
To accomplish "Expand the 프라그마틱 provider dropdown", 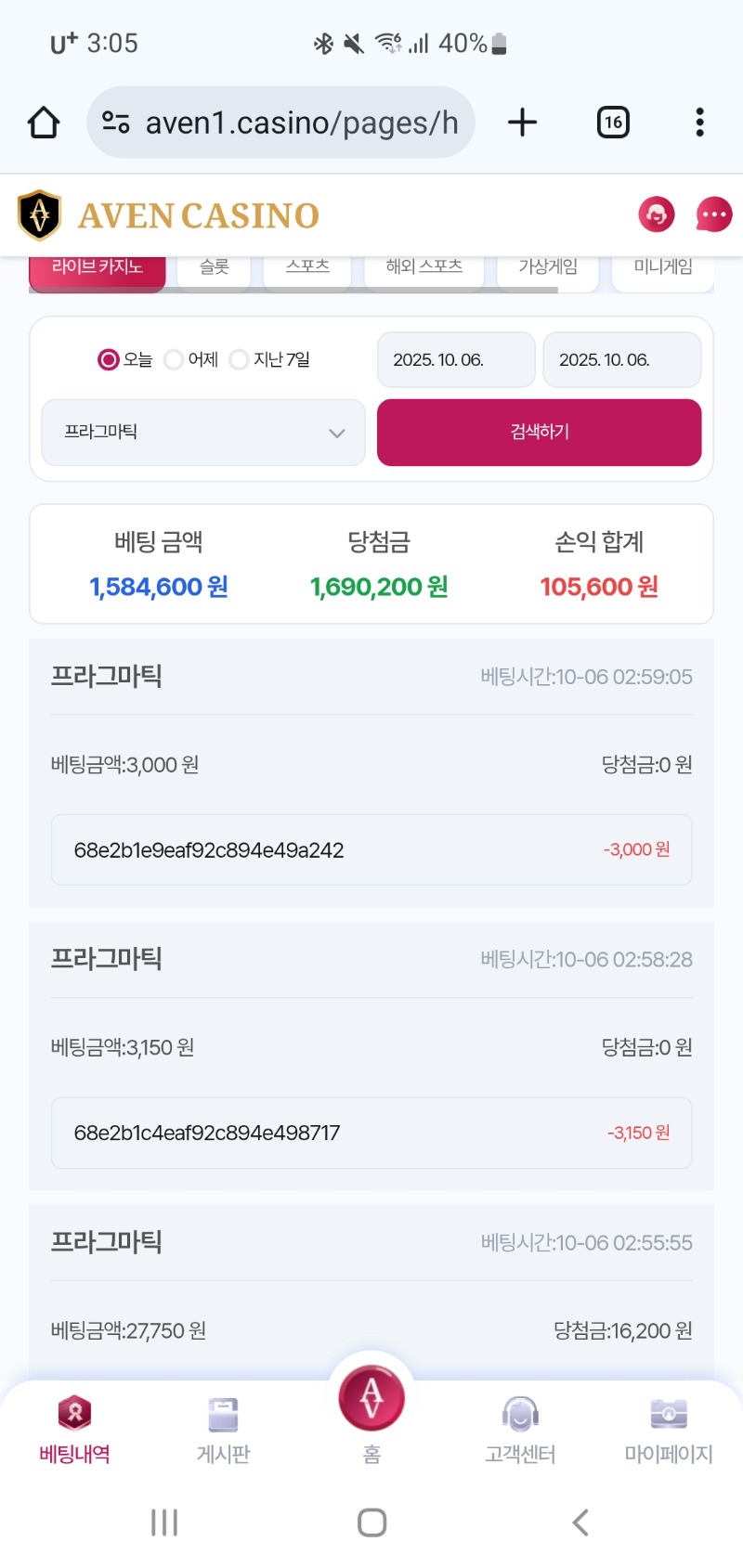I will 203,433.
